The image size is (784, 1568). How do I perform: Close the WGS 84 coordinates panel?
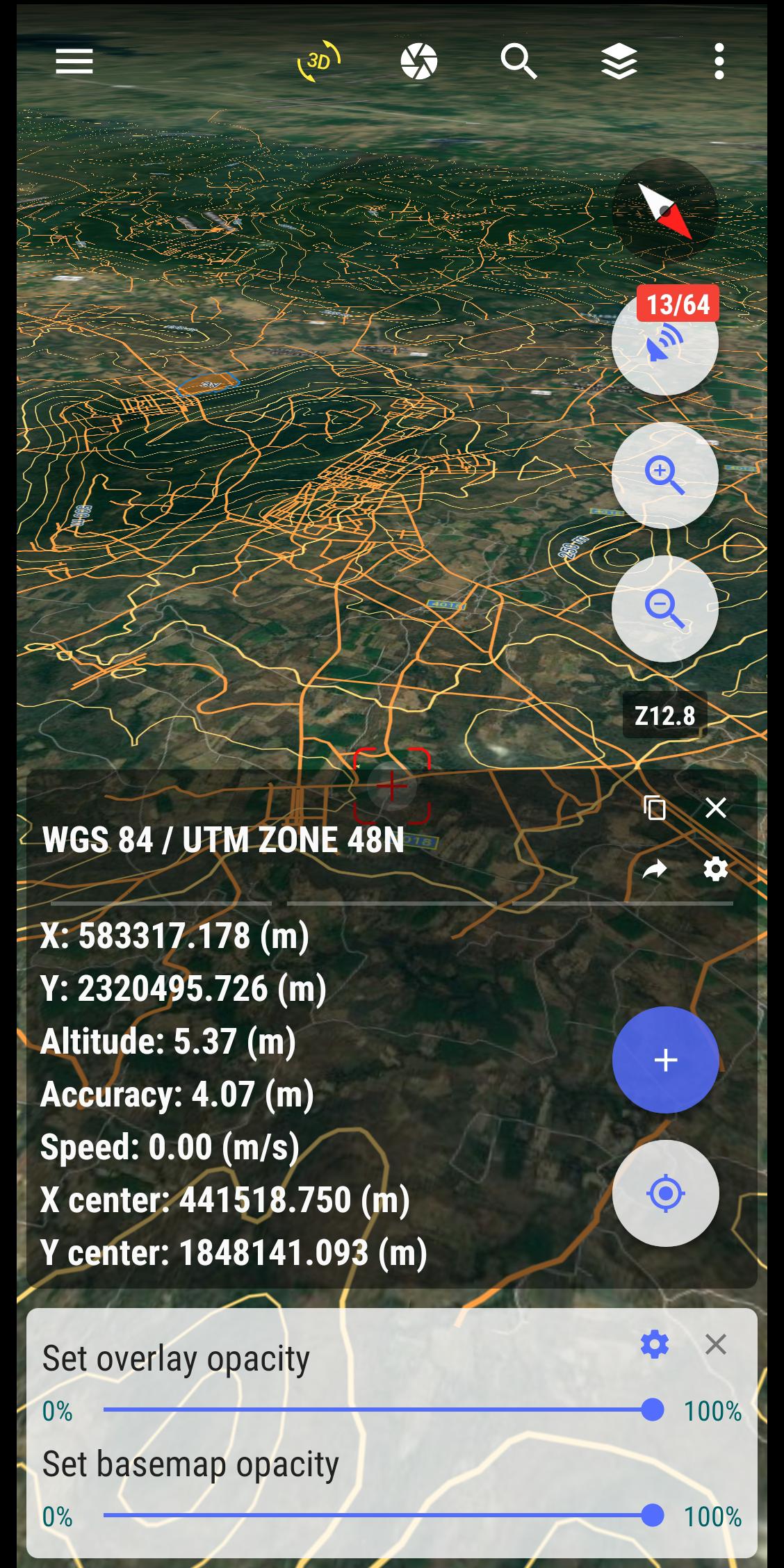[x=716, y=808]
